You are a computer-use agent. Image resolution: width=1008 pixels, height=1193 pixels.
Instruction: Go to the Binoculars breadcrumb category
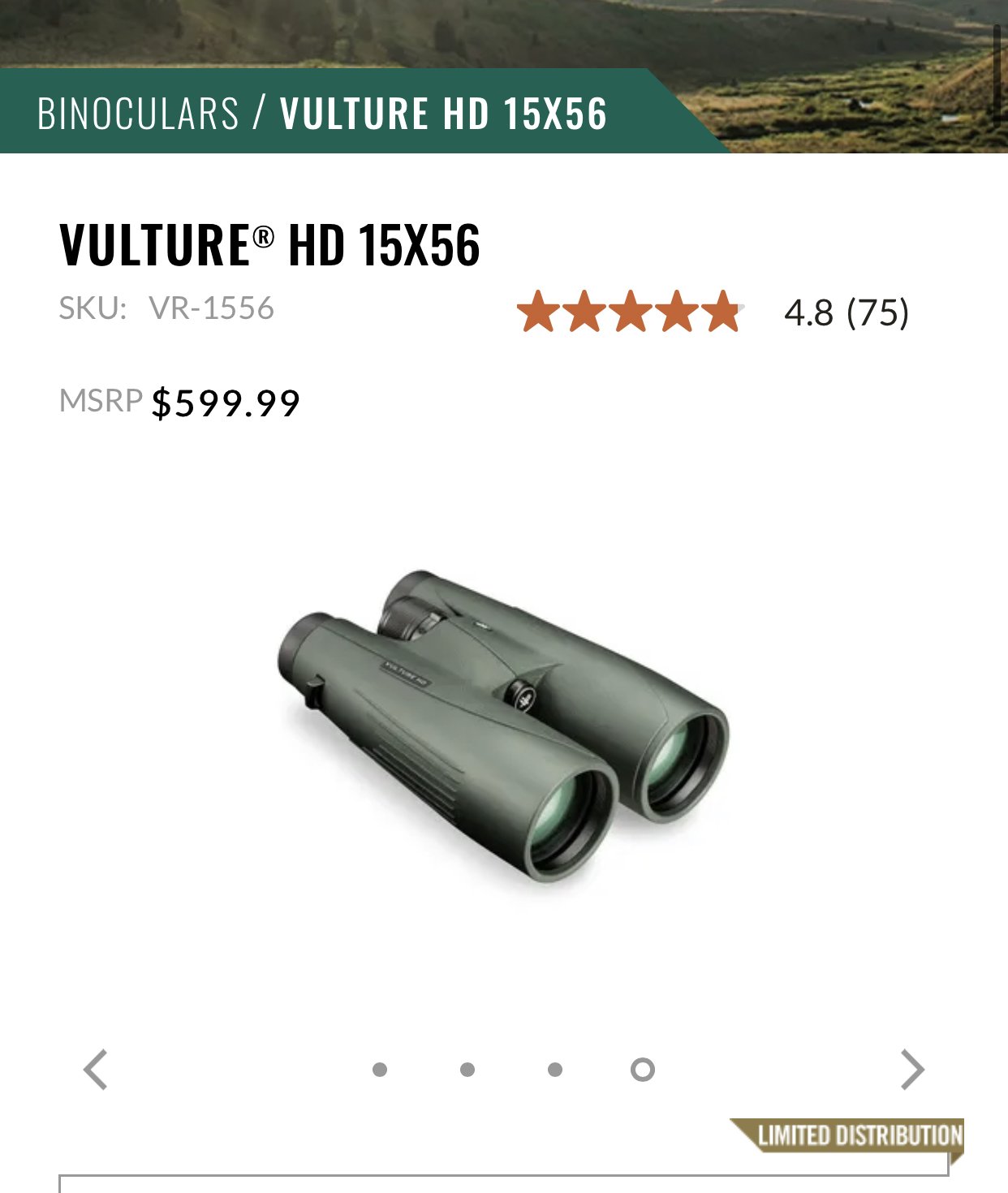coord(138,113)
